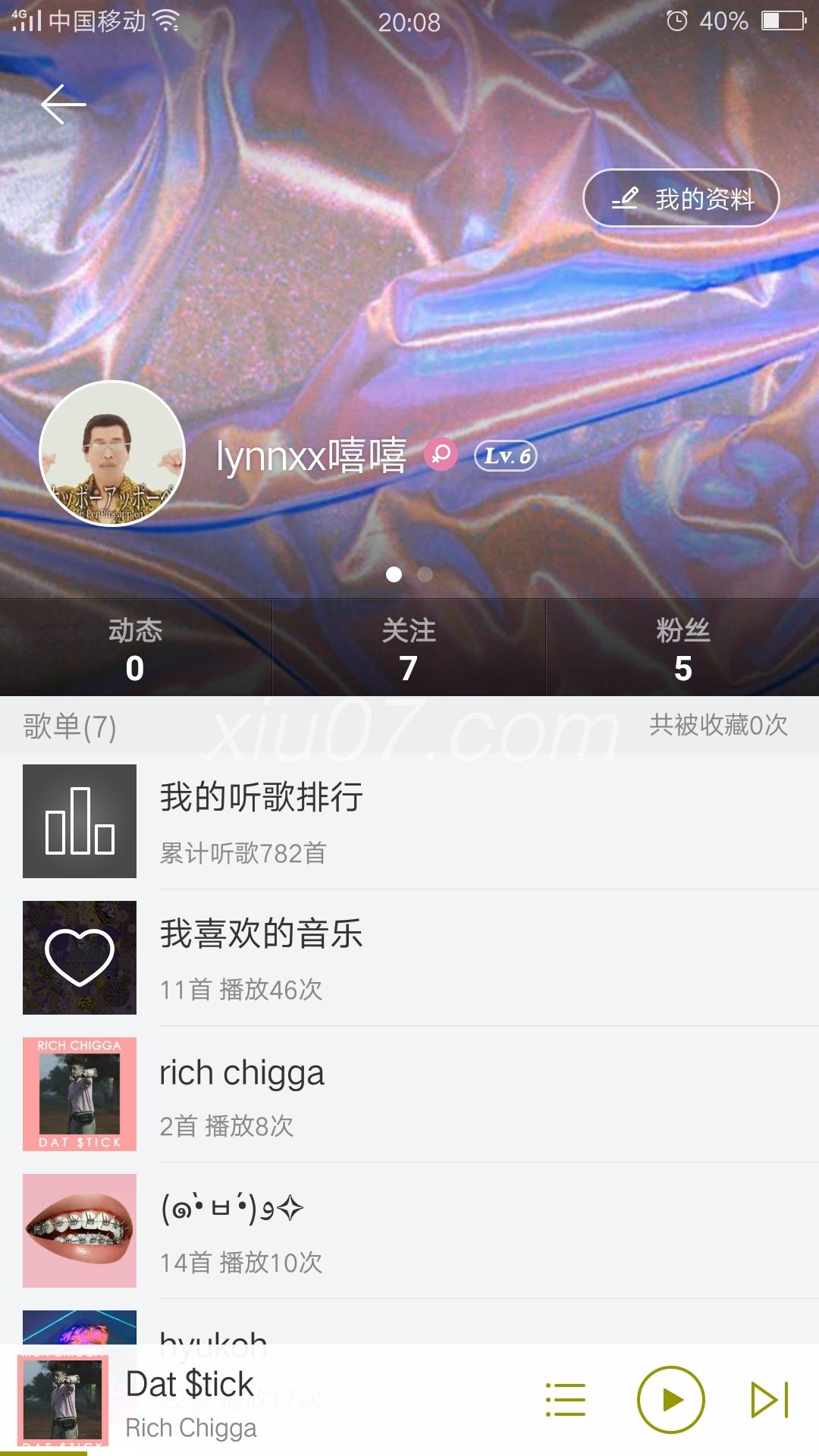Open 我的资料 to edit profile

coord(680,199)
